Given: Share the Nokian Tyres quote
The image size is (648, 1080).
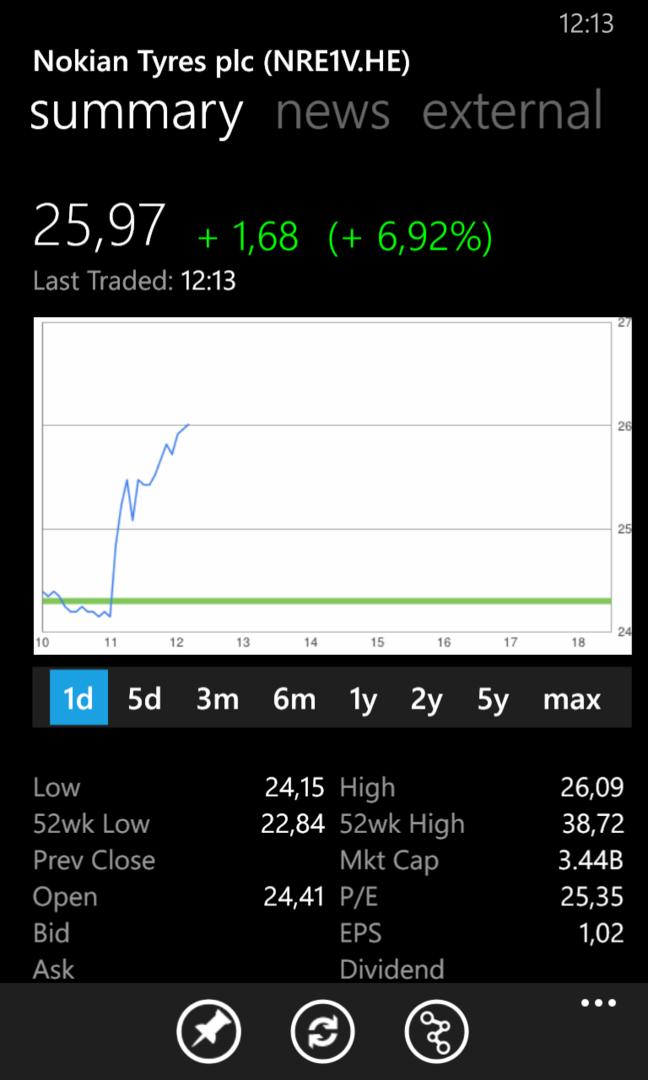Looking at the screenshot, I should coord(437,1032).
